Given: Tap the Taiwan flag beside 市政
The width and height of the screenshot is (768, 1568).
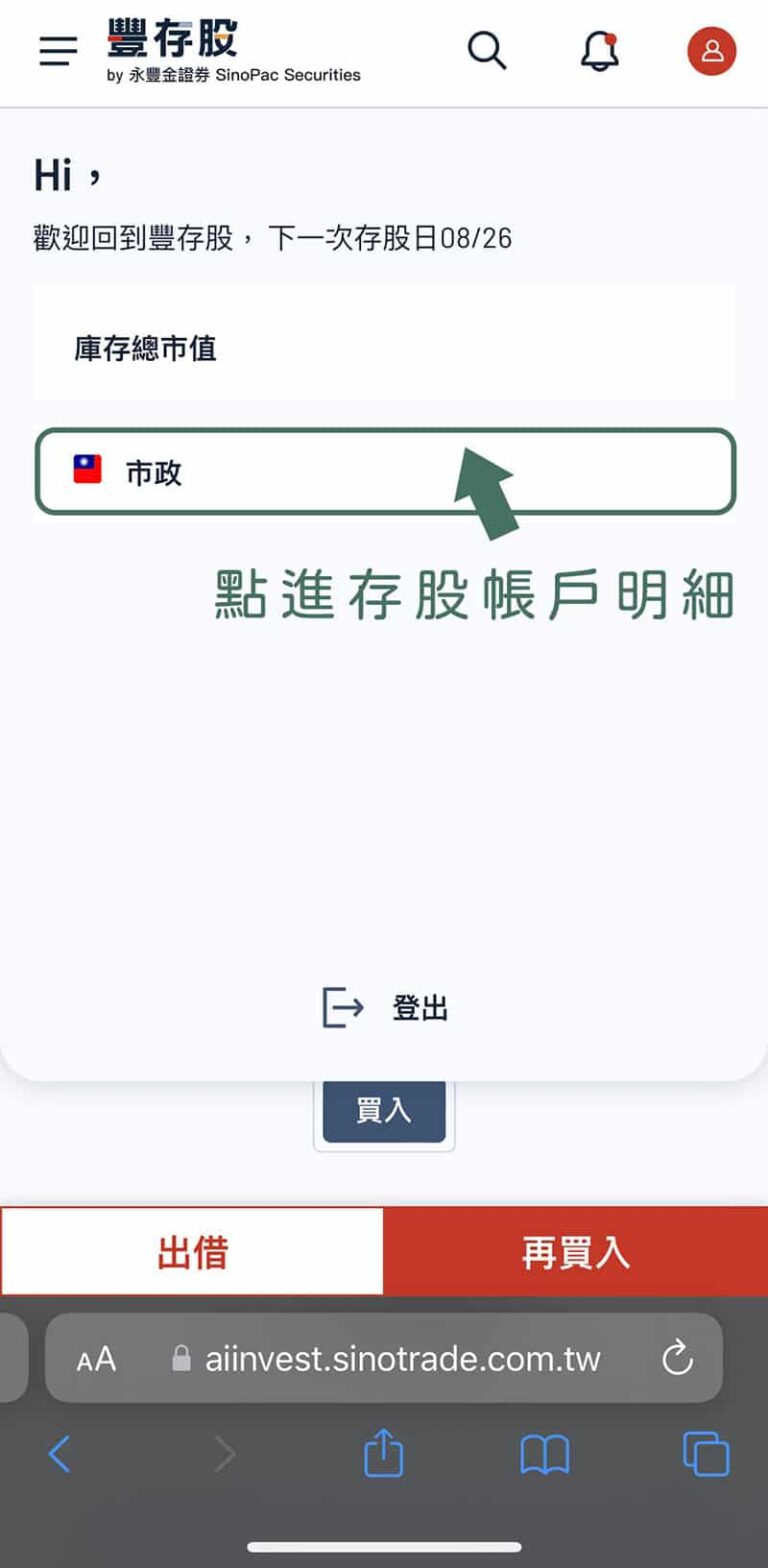Looking at the screenshot, I should [88, 470].
